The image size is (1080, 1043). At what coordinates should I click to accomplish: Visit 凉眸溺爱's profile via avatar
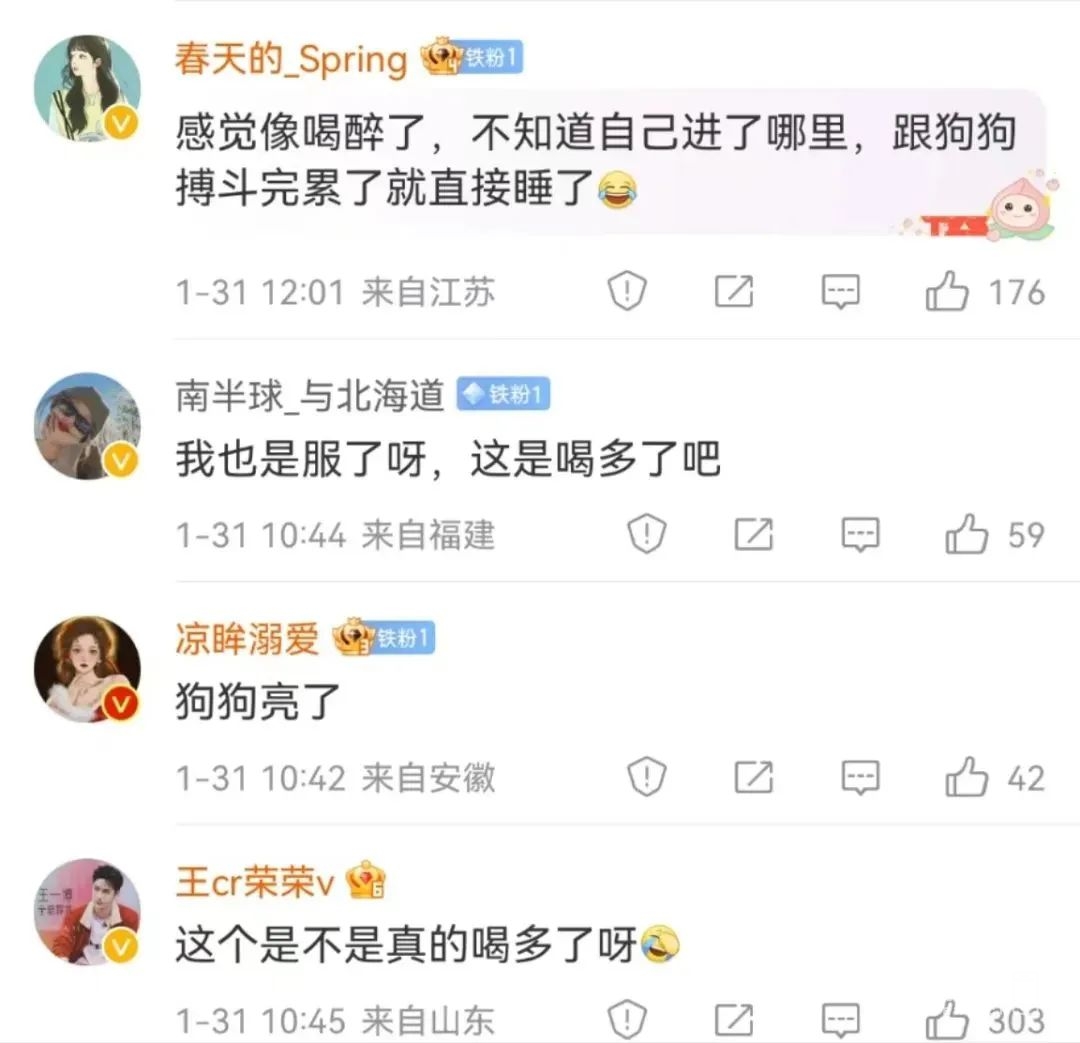tap(87, 668)
